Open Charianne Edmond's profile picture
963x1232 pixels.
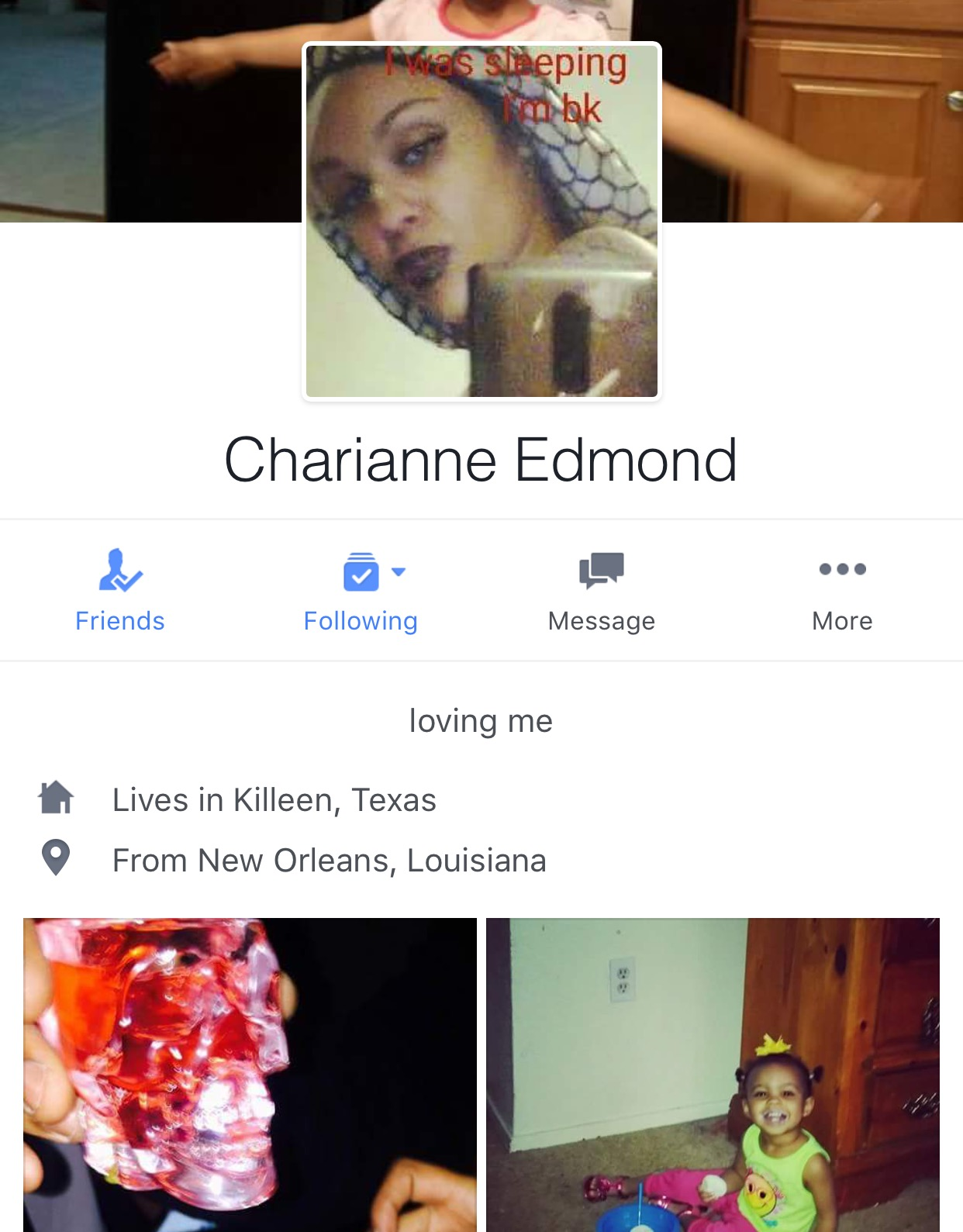(x=481, y=221)
